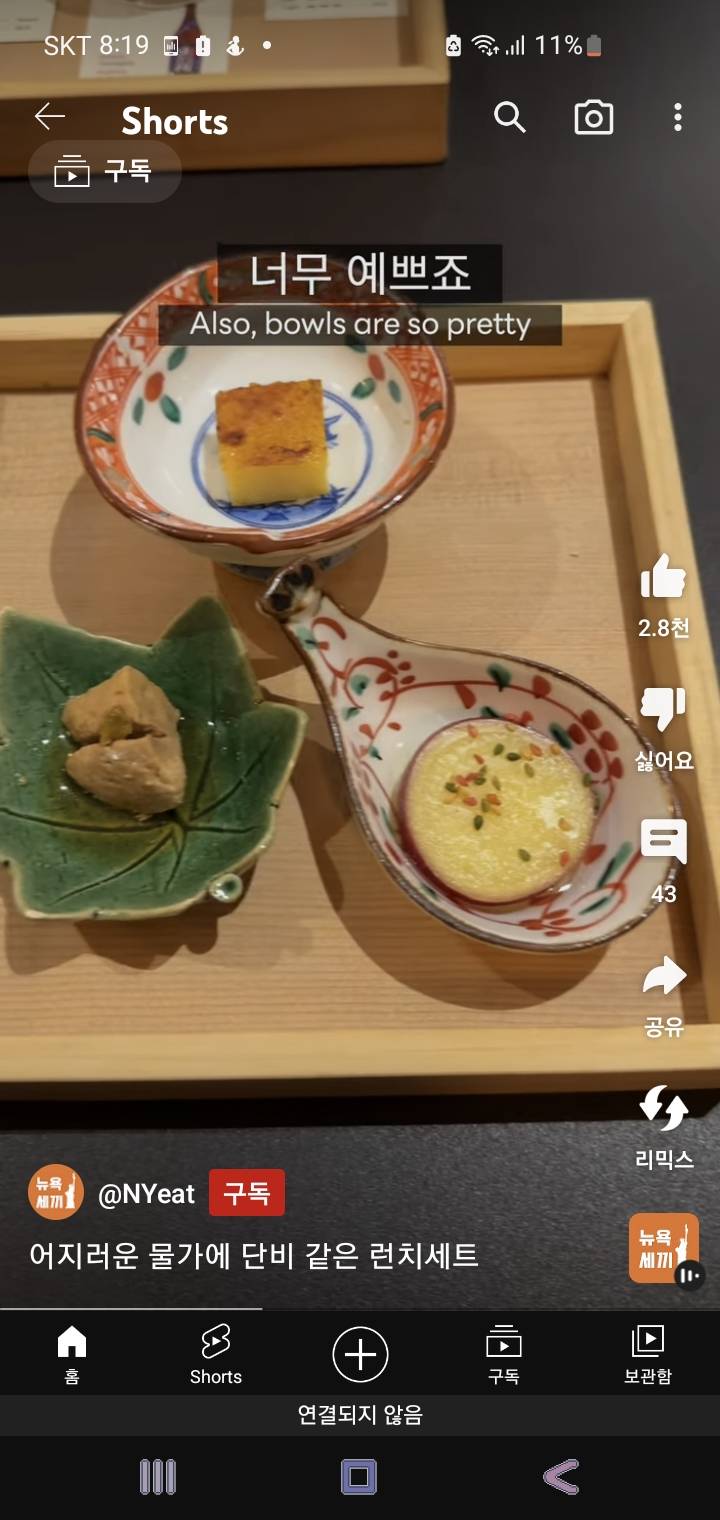The width and height of the screenshot is (720, 1520).
Task: Switch to the 홈 tab
Action: (72, 1356)
